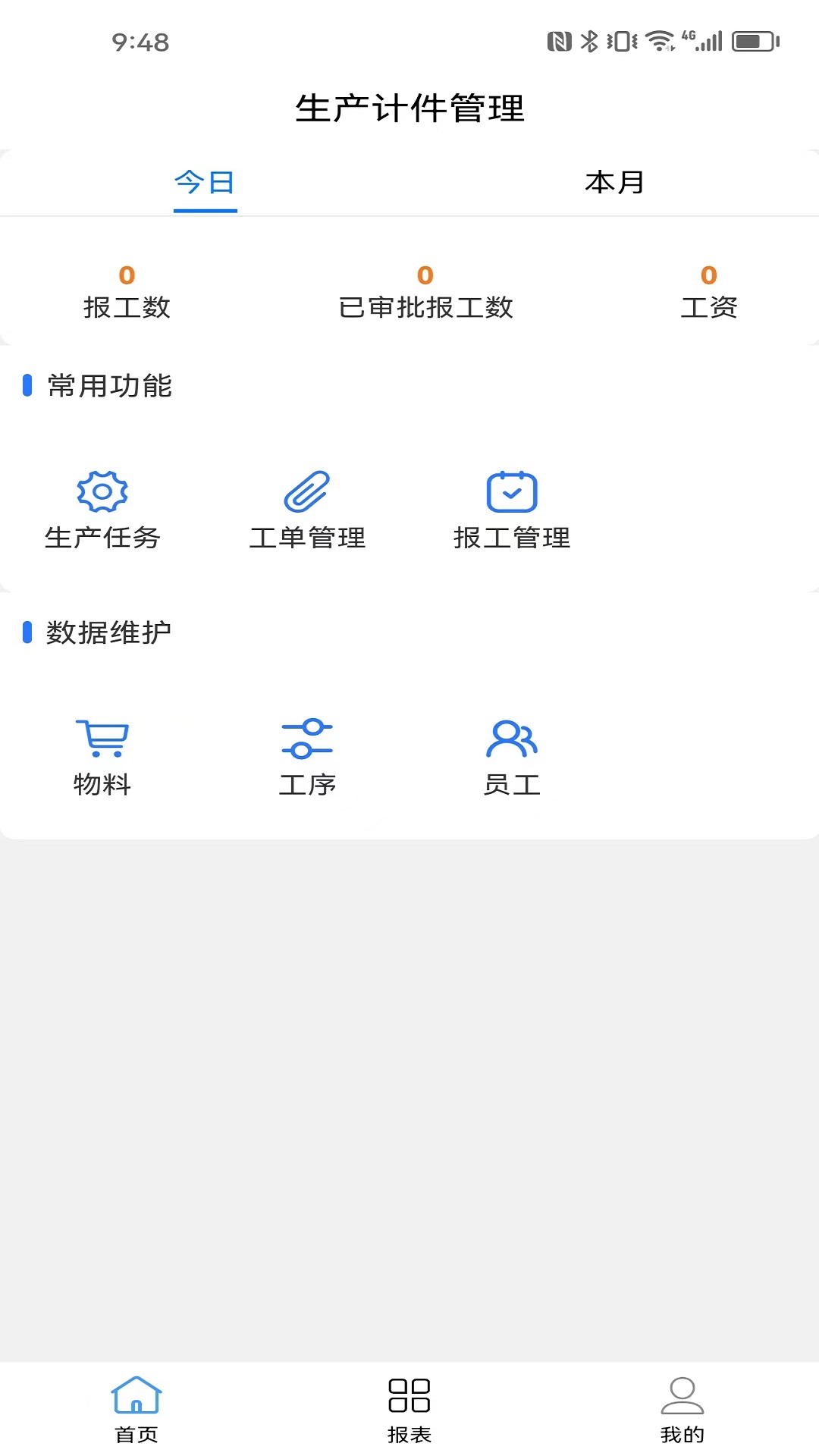Switch to the 本月 tab

point(614,182)
